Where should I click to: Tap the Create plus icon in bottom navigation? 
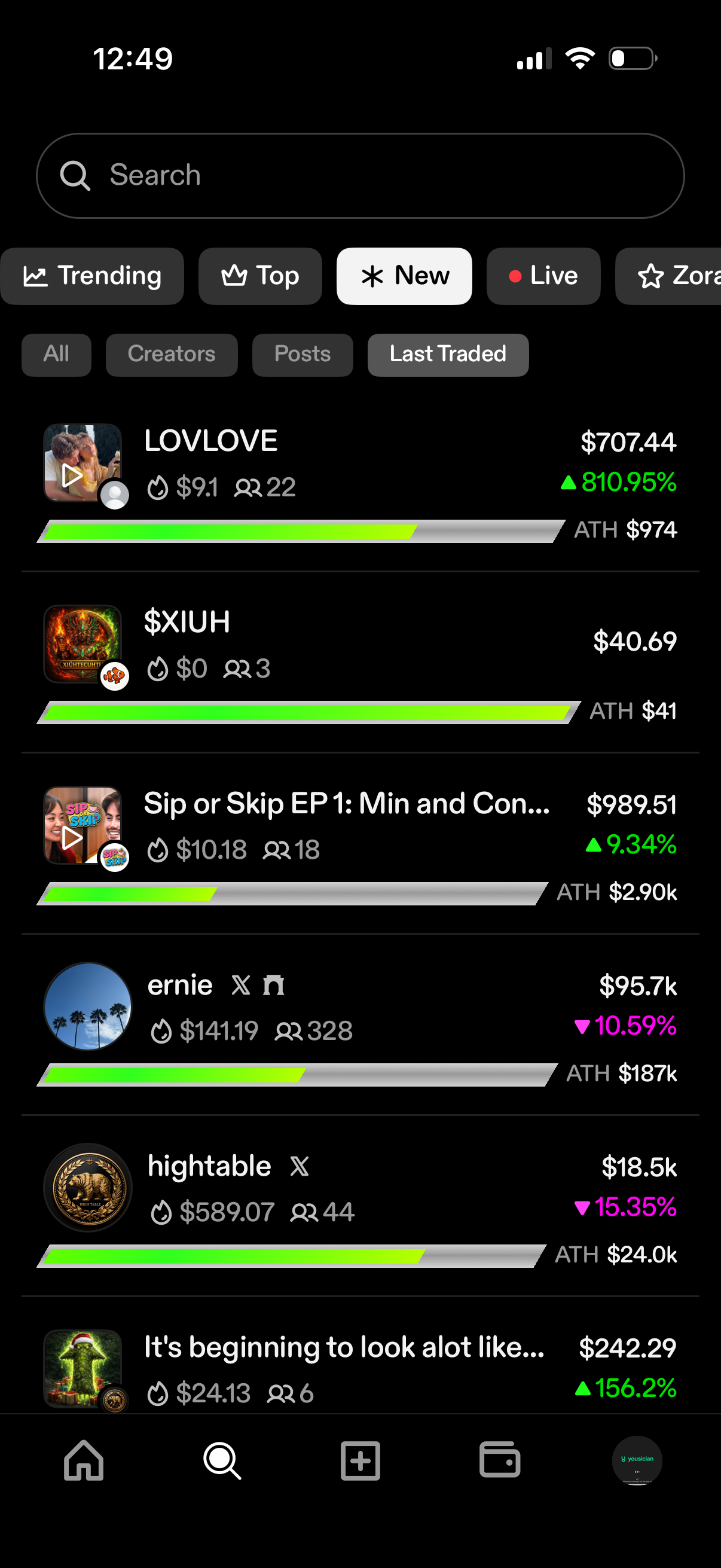click(x=360, y=1460)
